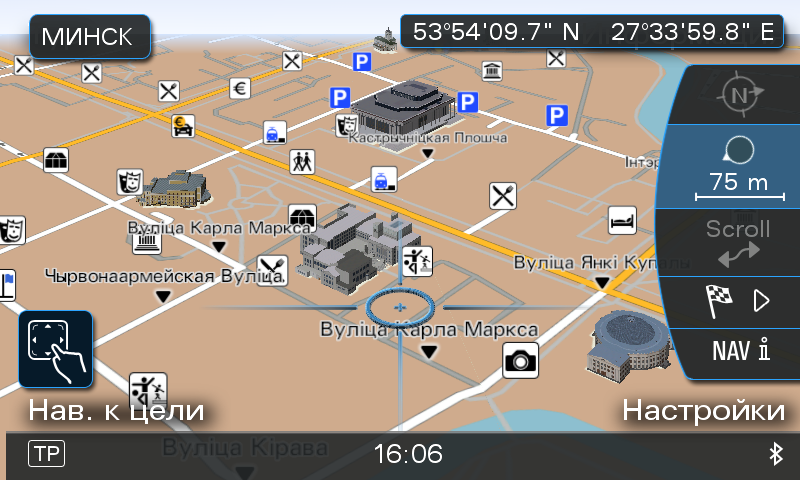The image size is (800, 480).
Task: Tap the north-up compass button
Action: tap(739, 95)
